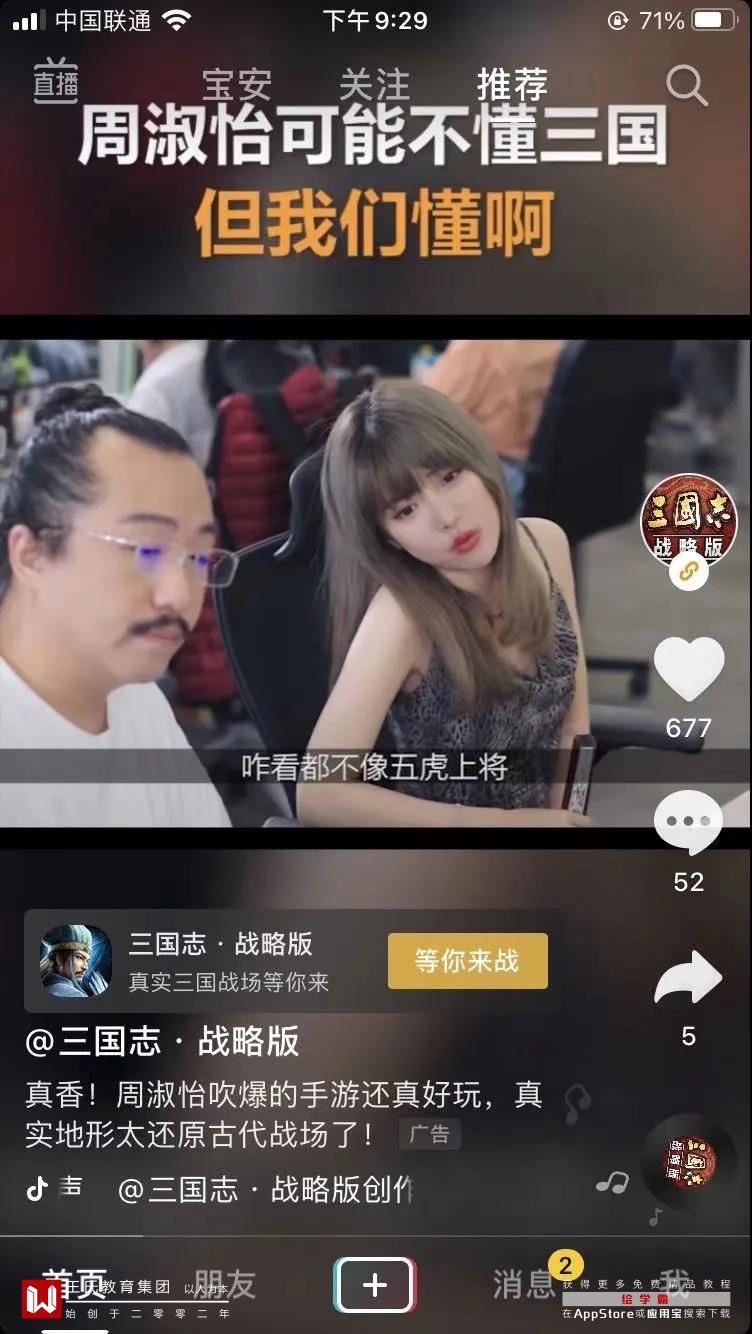The height and width of the screenshot is (1334, 752).
Task: Open the @三国志·战略版 account name
Action: (x=162, y=1041)
